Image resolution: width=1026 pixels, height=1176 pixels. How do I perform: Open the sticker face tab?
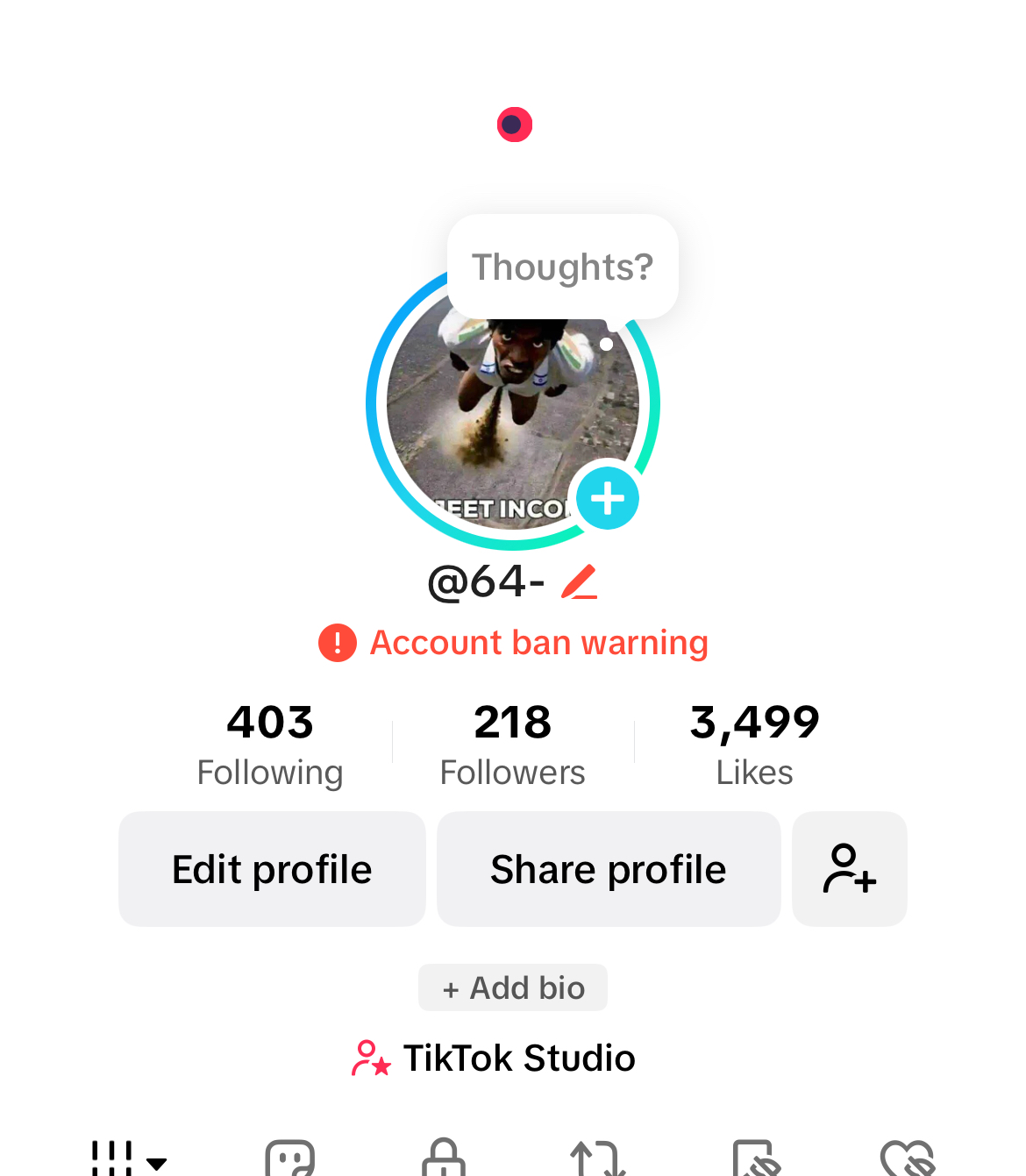tap(290, 1159)
